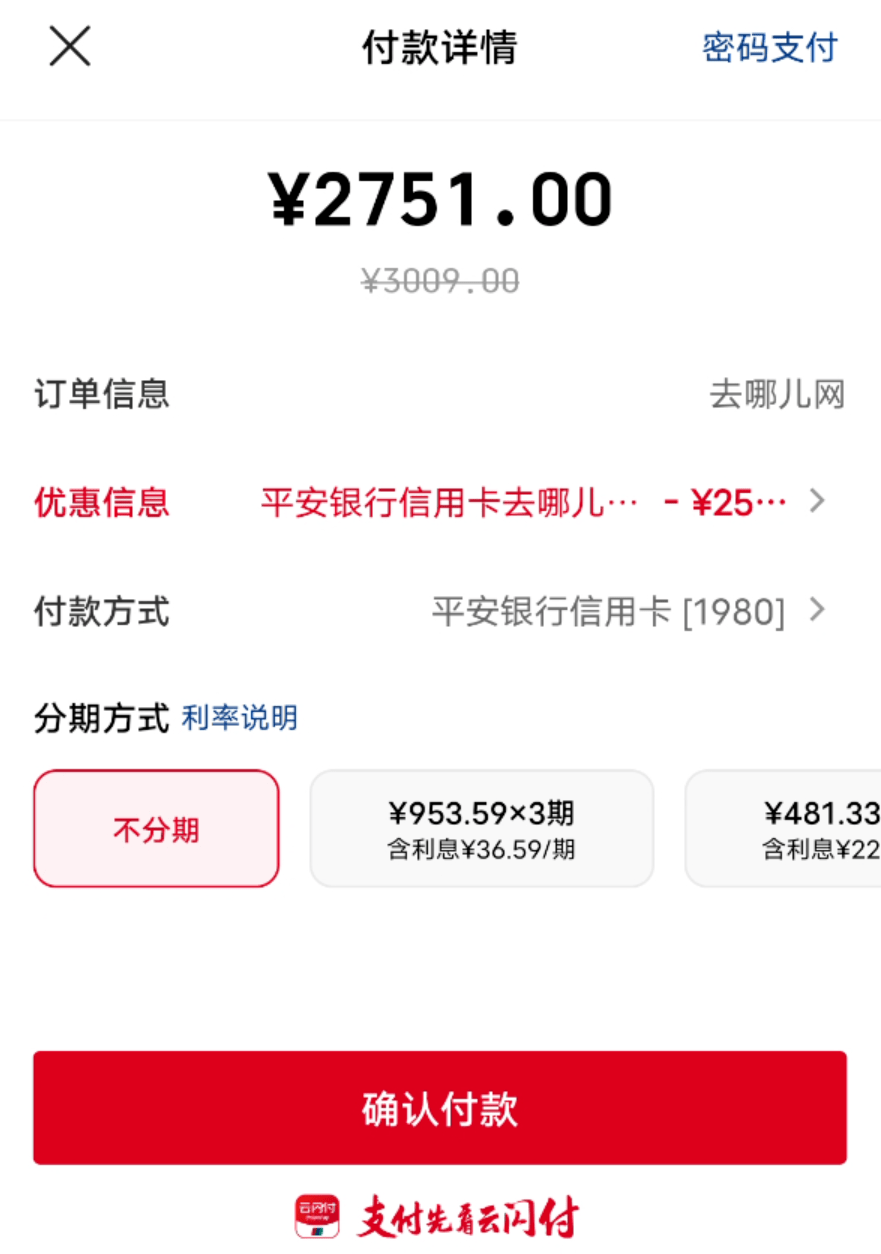Click the crossed-out ¥3009.00 original price
The height and width of the screenshot is (1254, 881).
point(440,282)
